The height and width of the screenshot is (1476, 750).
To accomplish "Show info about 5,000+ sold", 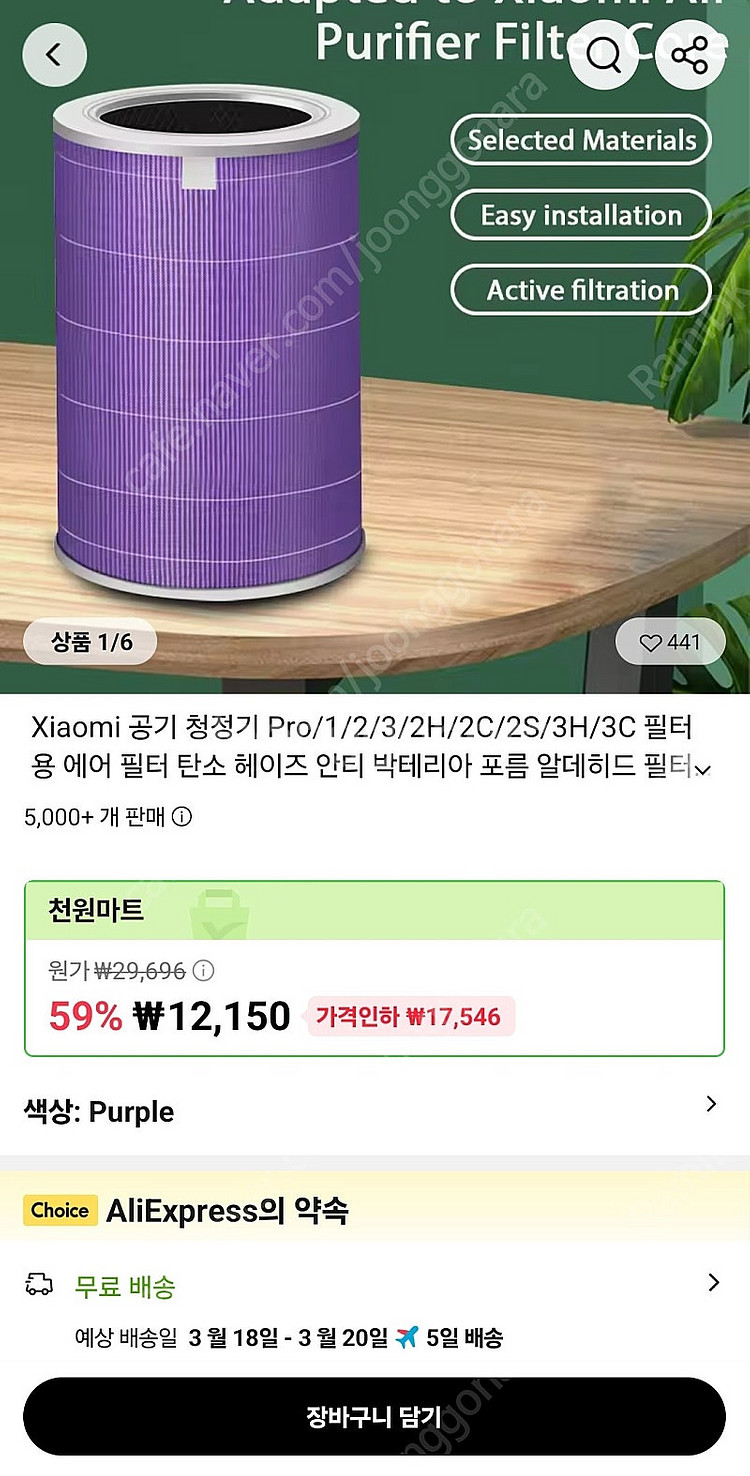I will tap(182, 817).
